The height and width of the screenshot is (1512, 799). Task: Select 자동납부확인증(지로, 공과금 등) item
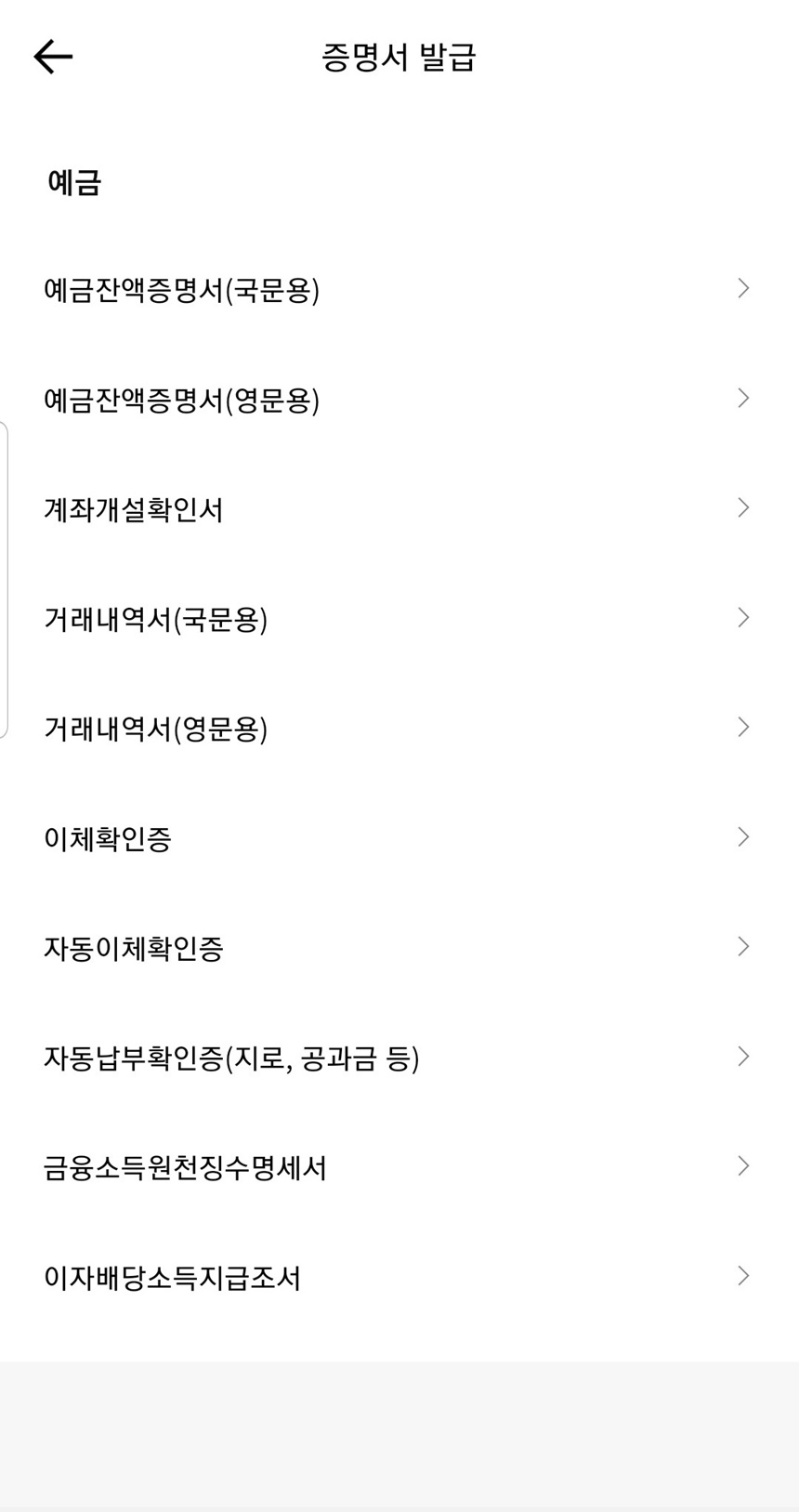pyautogui.click(x=232, y=1057)
